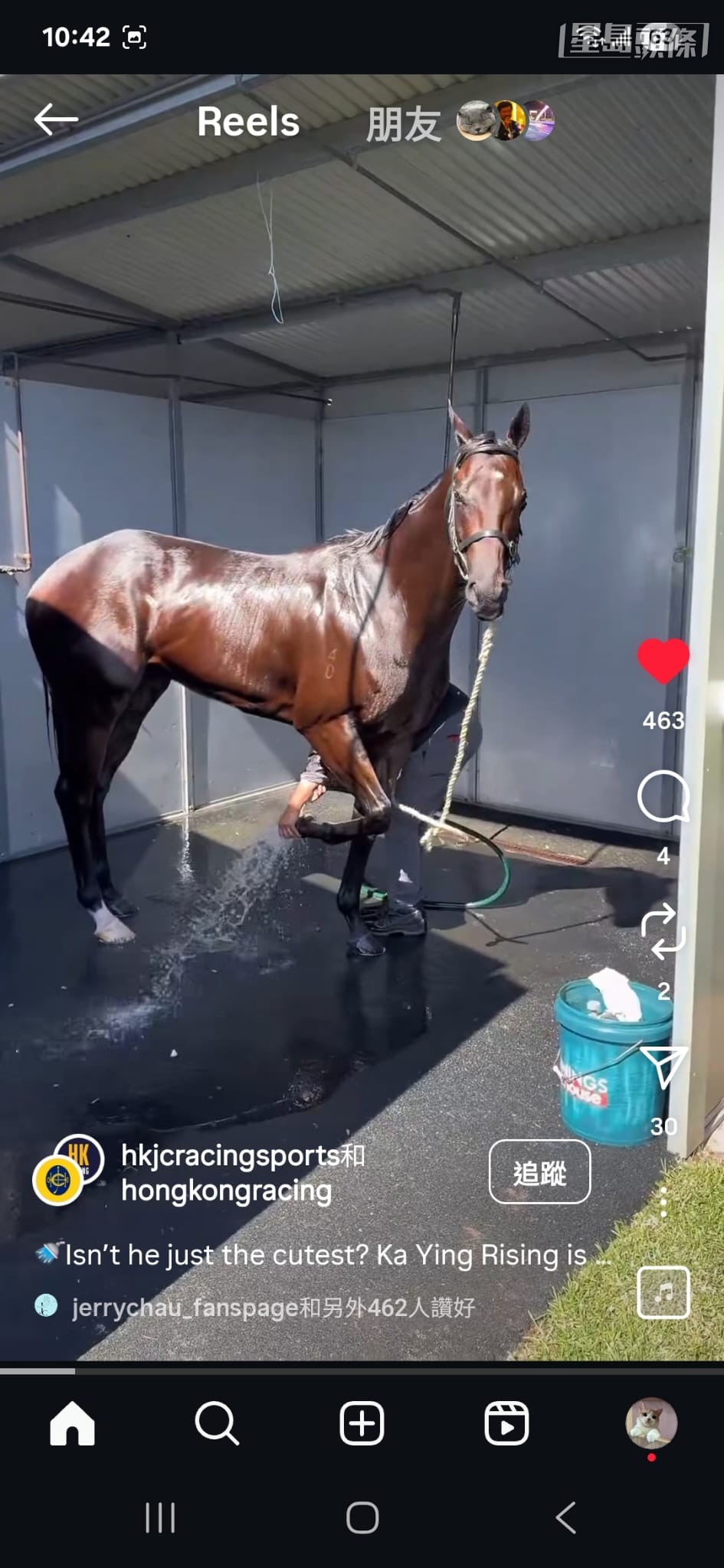Open the three-dot overflow menu
This screenshot has height=1568, width=724.
coord(663,1204)
